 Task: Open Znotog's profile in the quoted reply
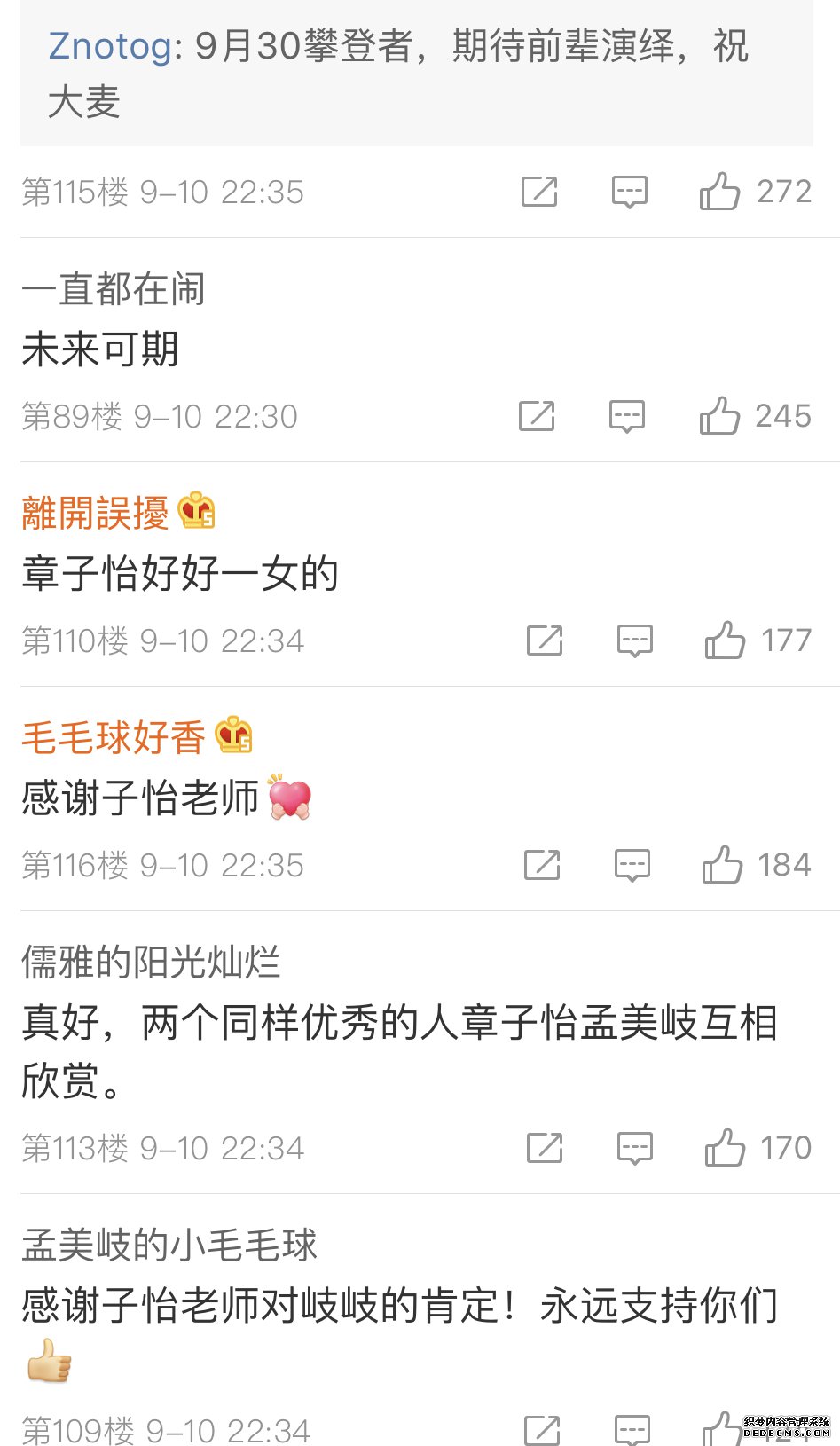[x=111, y=46]
